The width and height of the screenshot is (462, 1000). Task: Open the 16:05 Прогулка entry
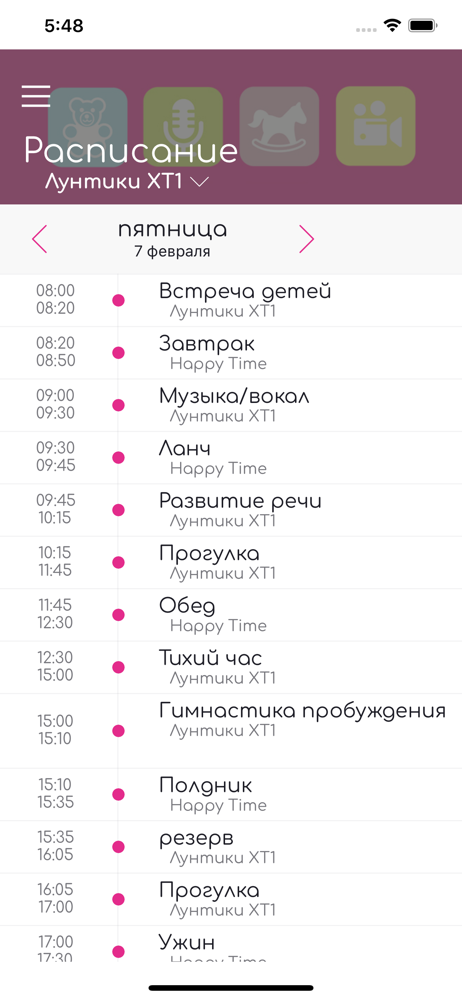coord(231,899)
